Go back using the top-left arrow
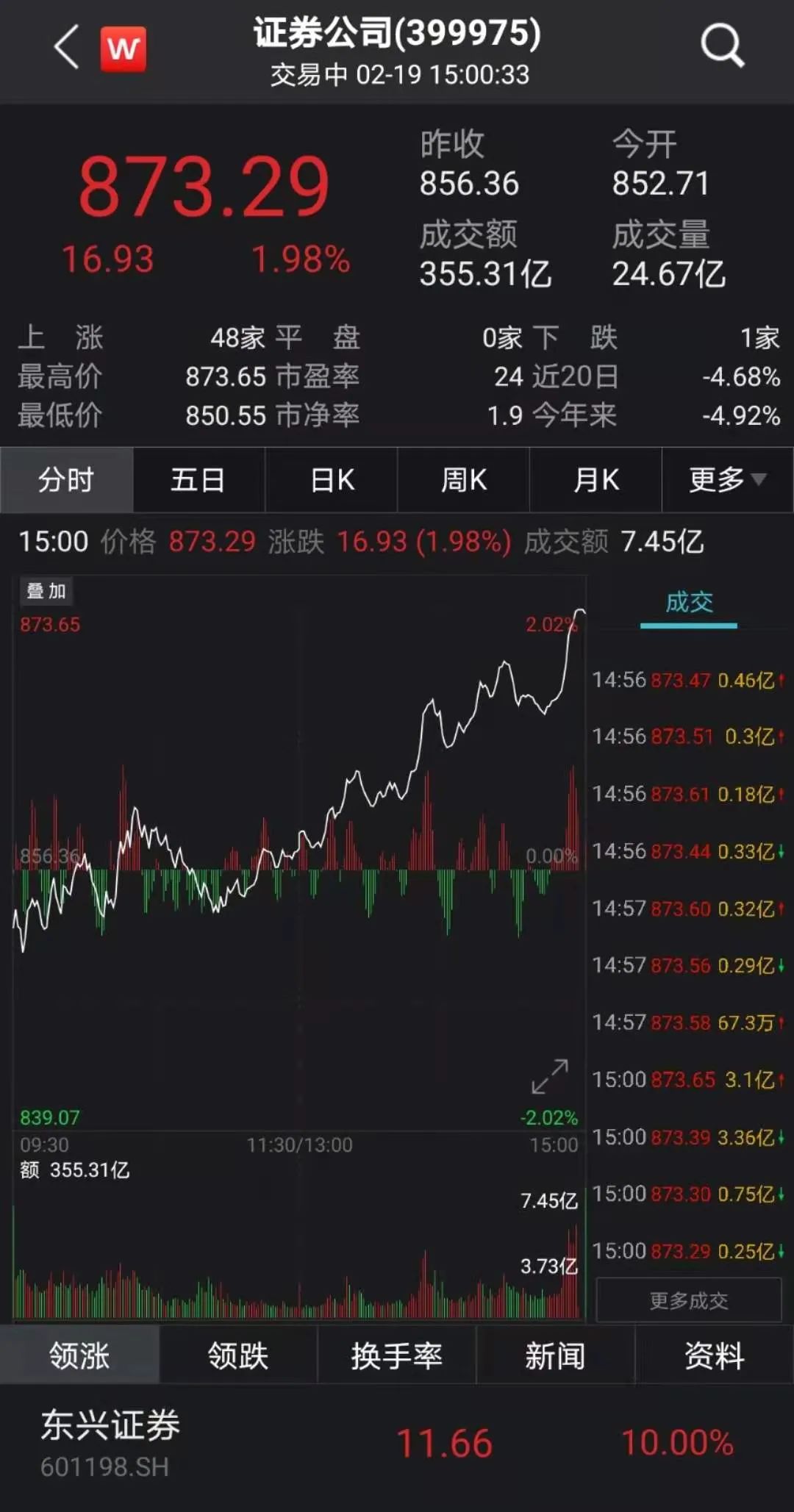794x1512 pixels. (x=66, y=48)
